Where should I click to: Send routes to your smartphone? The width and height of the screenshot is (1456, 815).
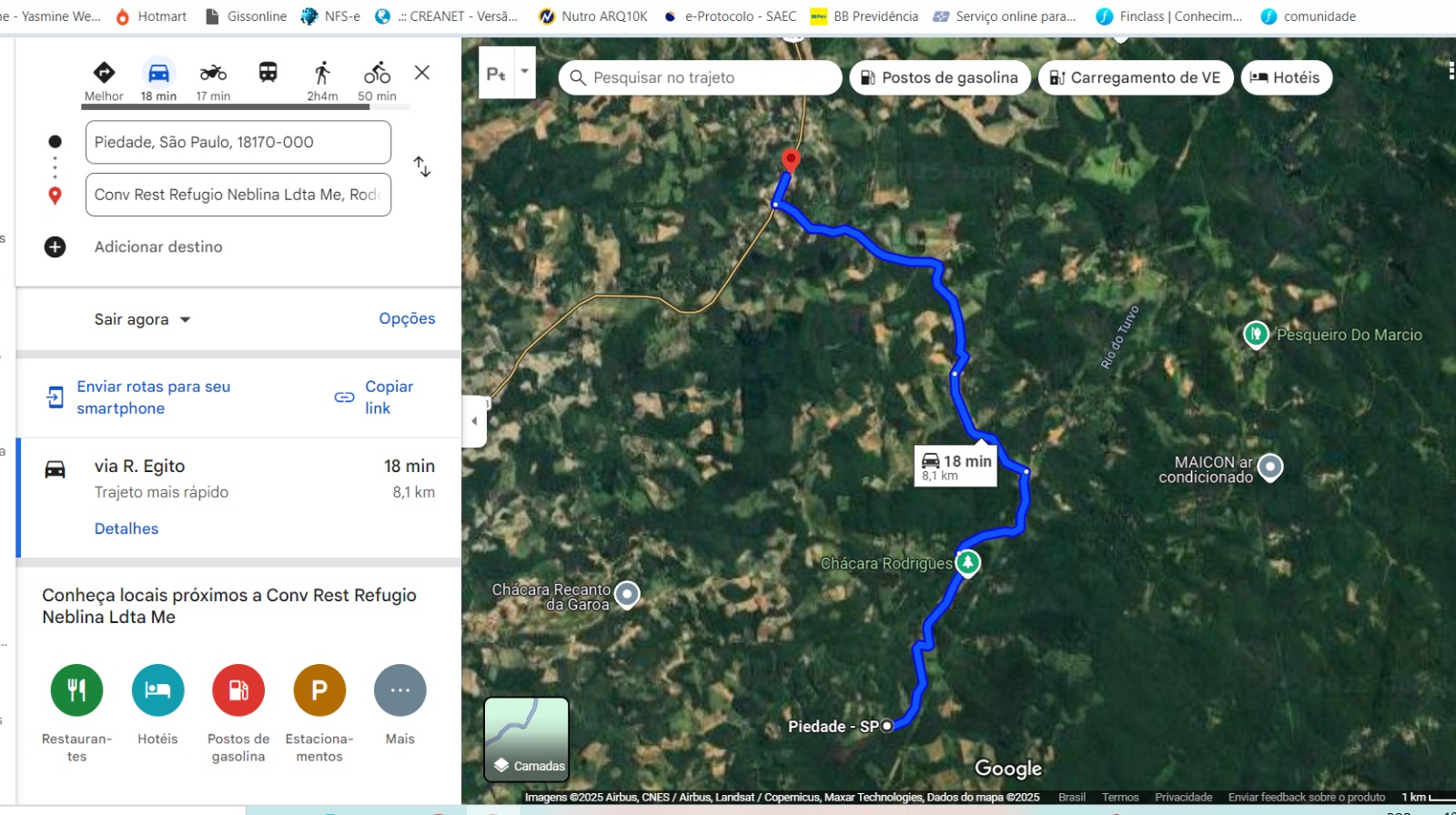[153, 397]
